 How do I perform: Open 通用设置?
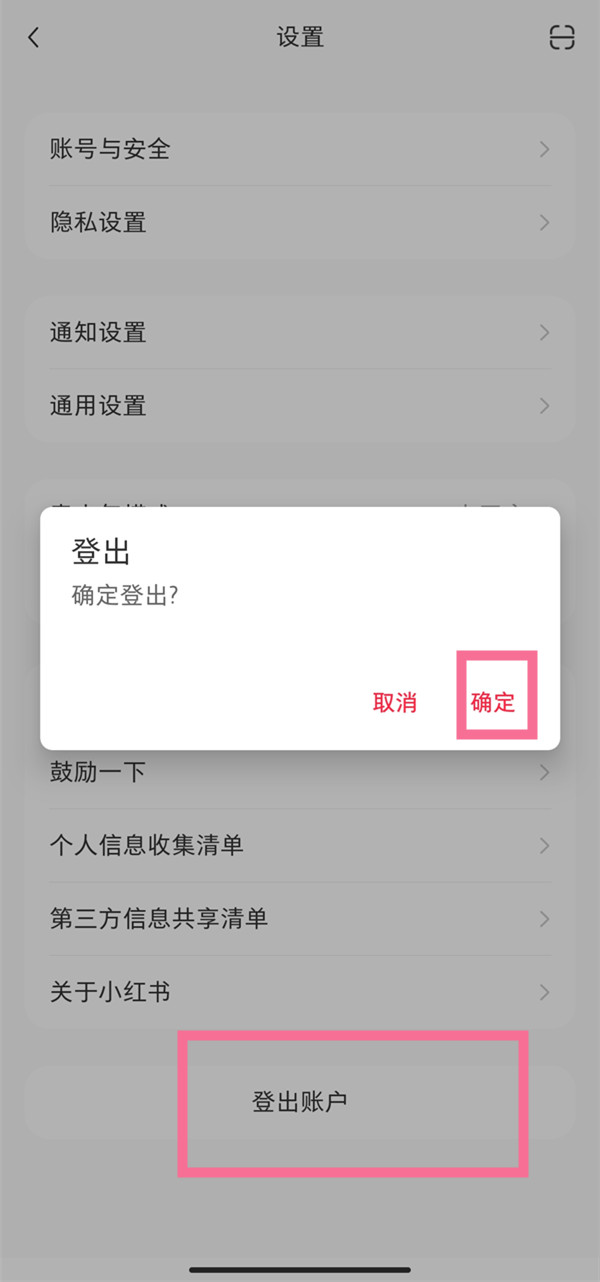(x=300, y=406)
